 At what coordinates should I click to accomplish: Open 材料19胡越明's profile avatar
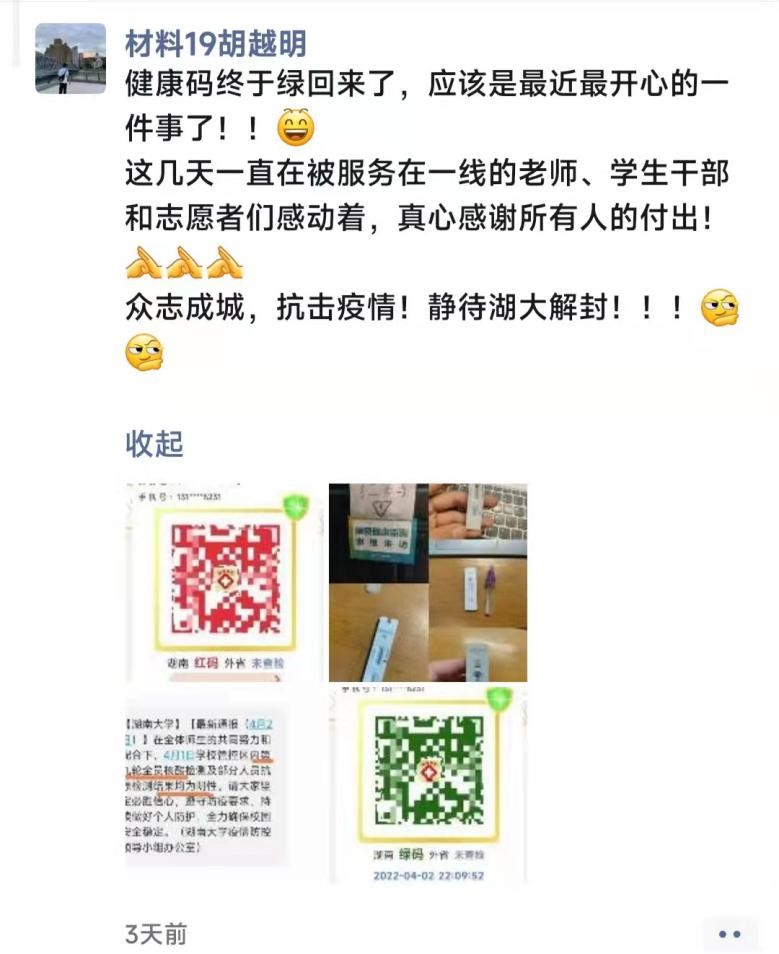(70, 58)
